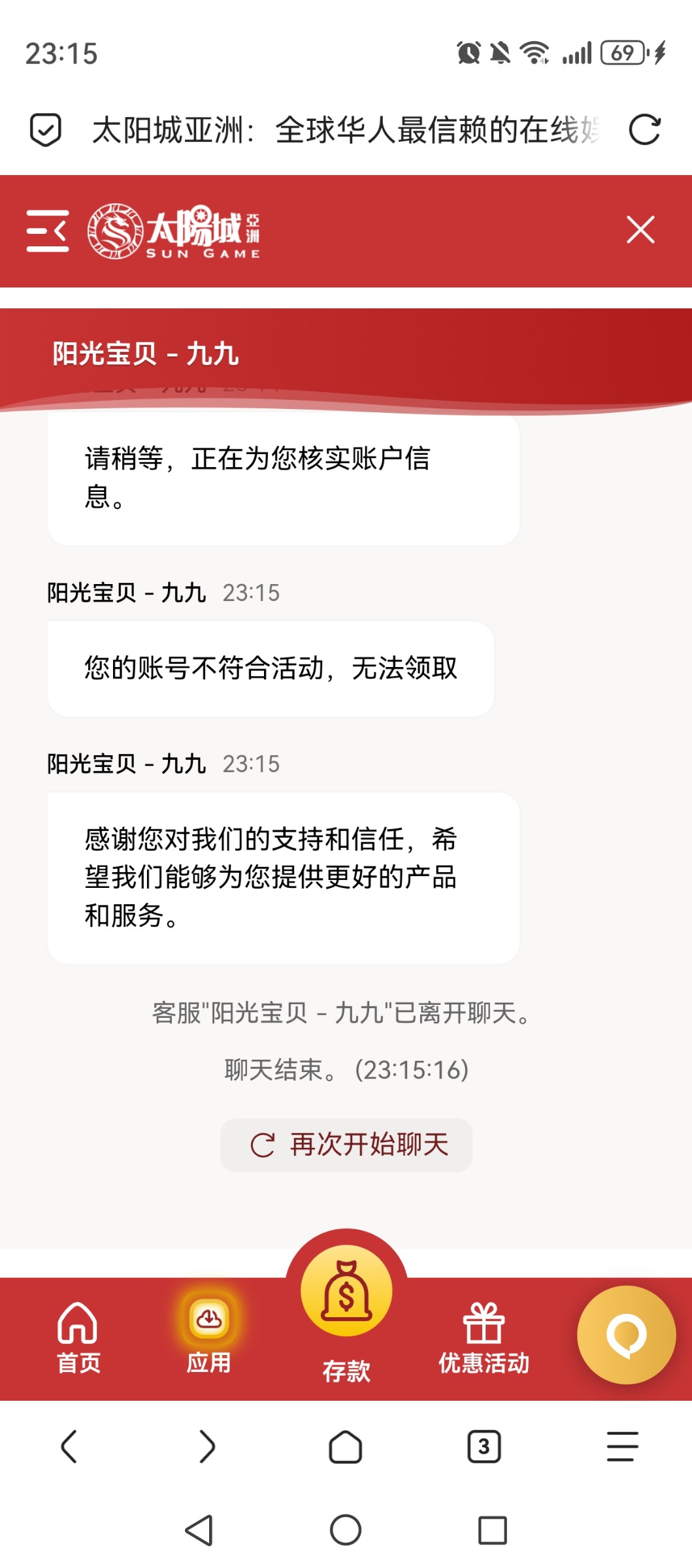Reload the page in the browser

[644, 129]
